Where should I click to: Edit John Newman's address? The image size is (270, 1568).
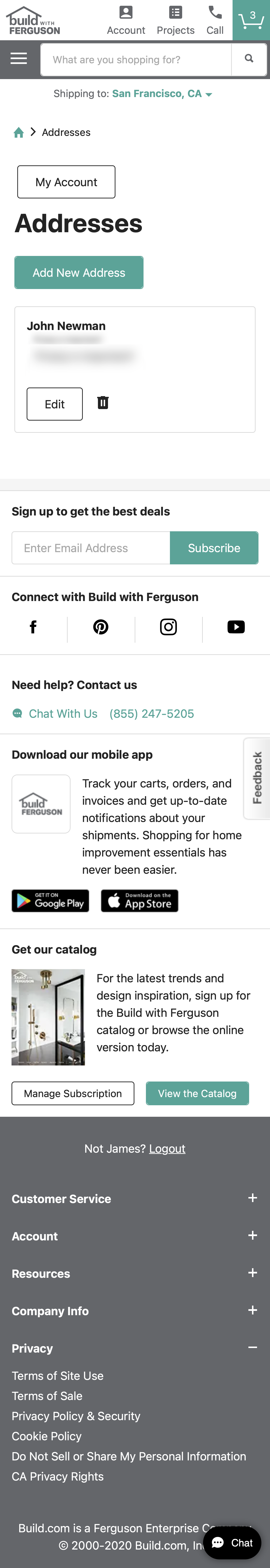[54, 404]
